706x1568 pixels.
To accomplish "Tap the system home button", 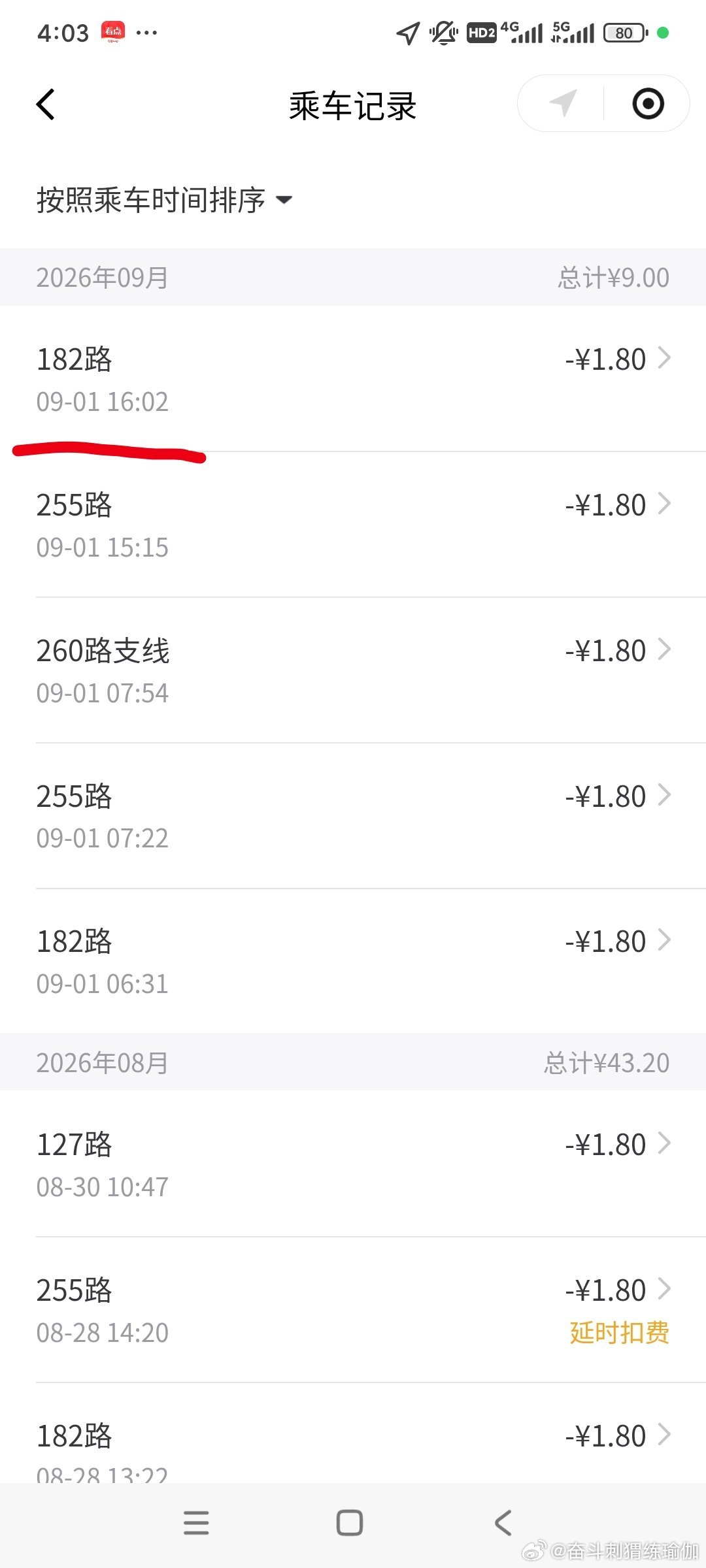I will 350,1523.
